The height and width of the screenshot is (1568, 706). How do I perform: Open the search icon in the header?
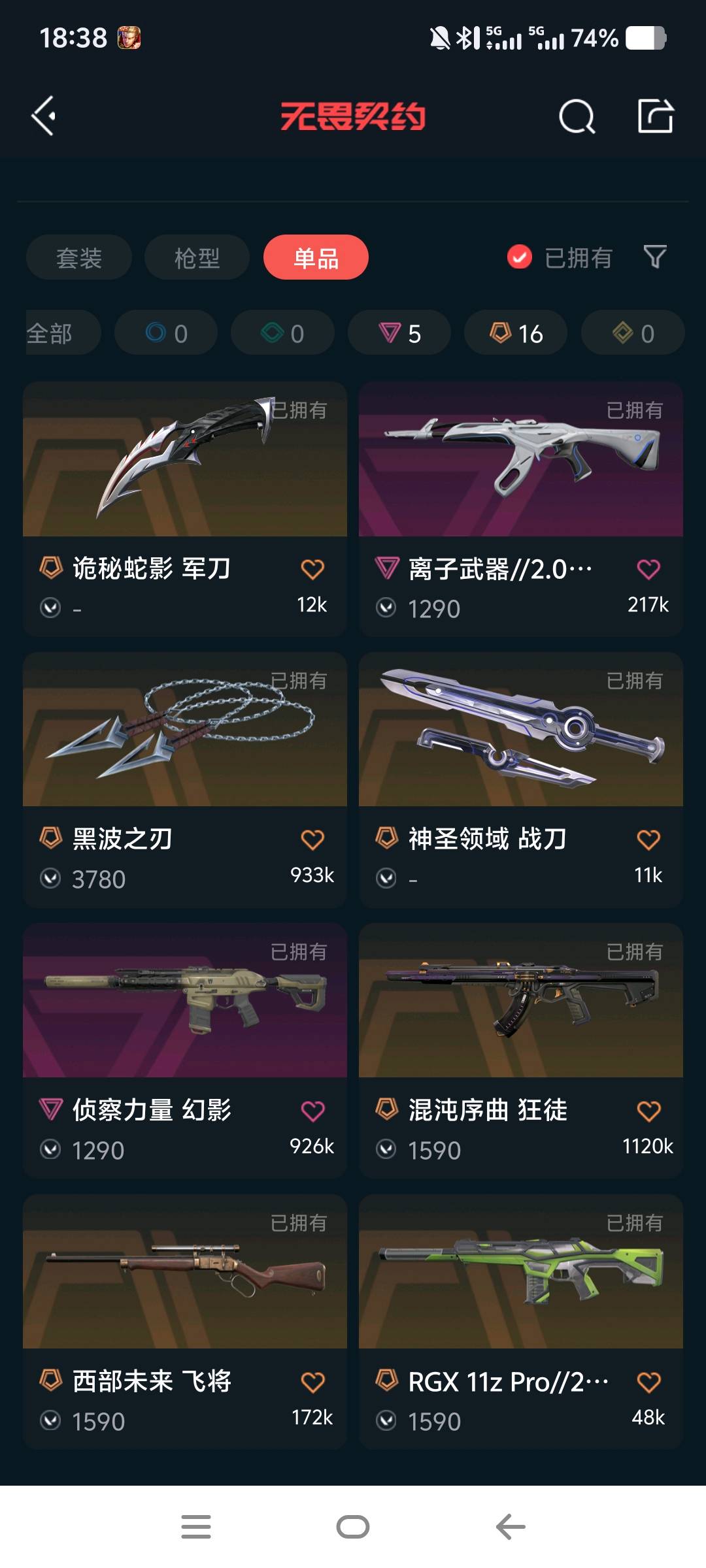[x=577, y=117]
